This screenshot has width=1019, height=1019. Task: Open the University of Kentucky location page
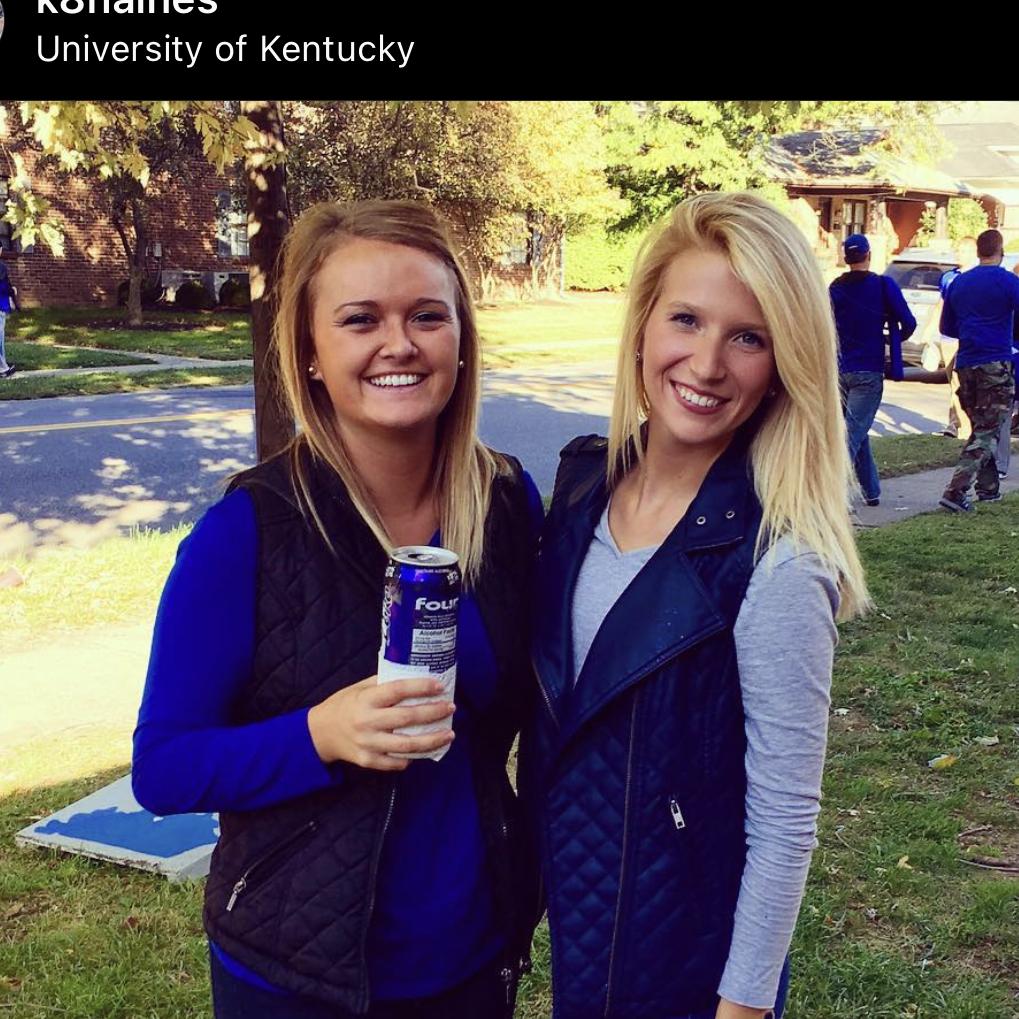[x=225, y=49]
